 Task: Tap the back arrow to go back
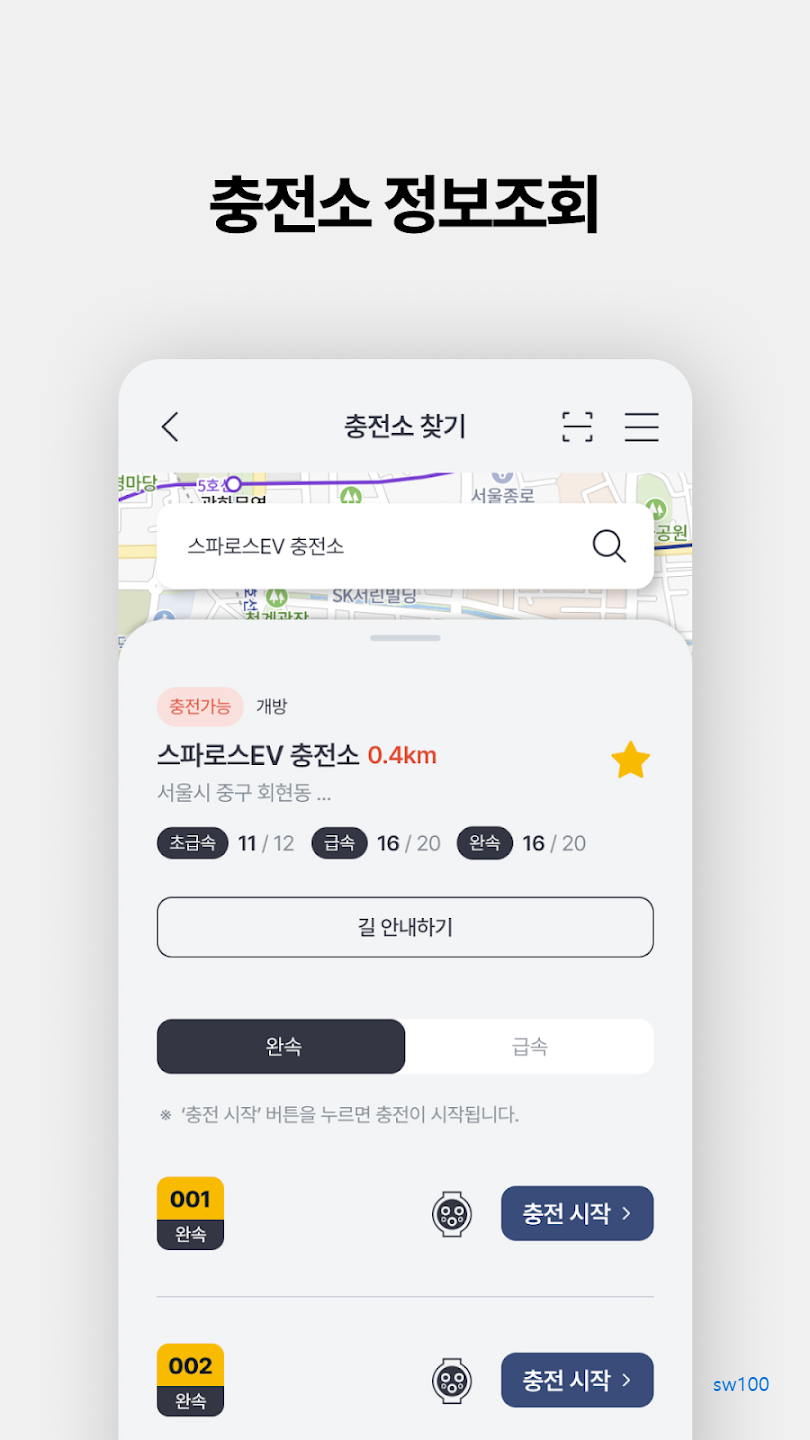pos(169,426)
